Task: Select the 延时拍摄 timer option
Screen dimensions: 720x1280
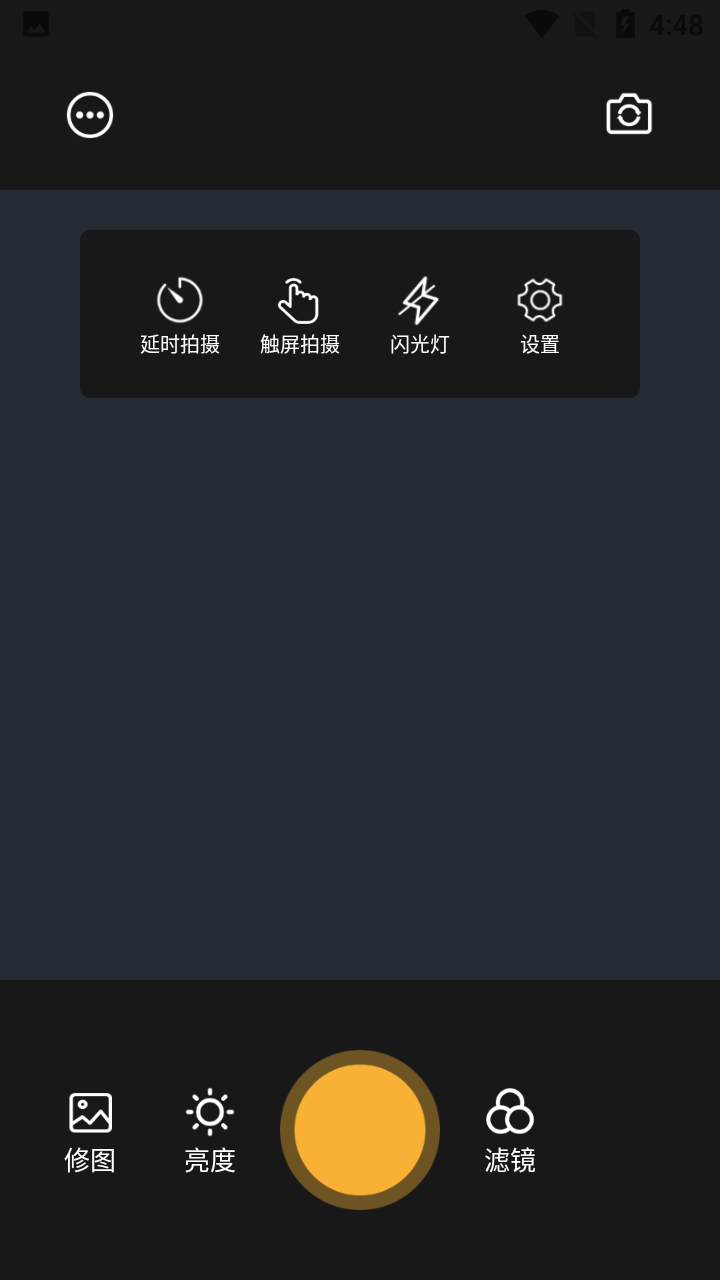Action: (x=180, y=316)
